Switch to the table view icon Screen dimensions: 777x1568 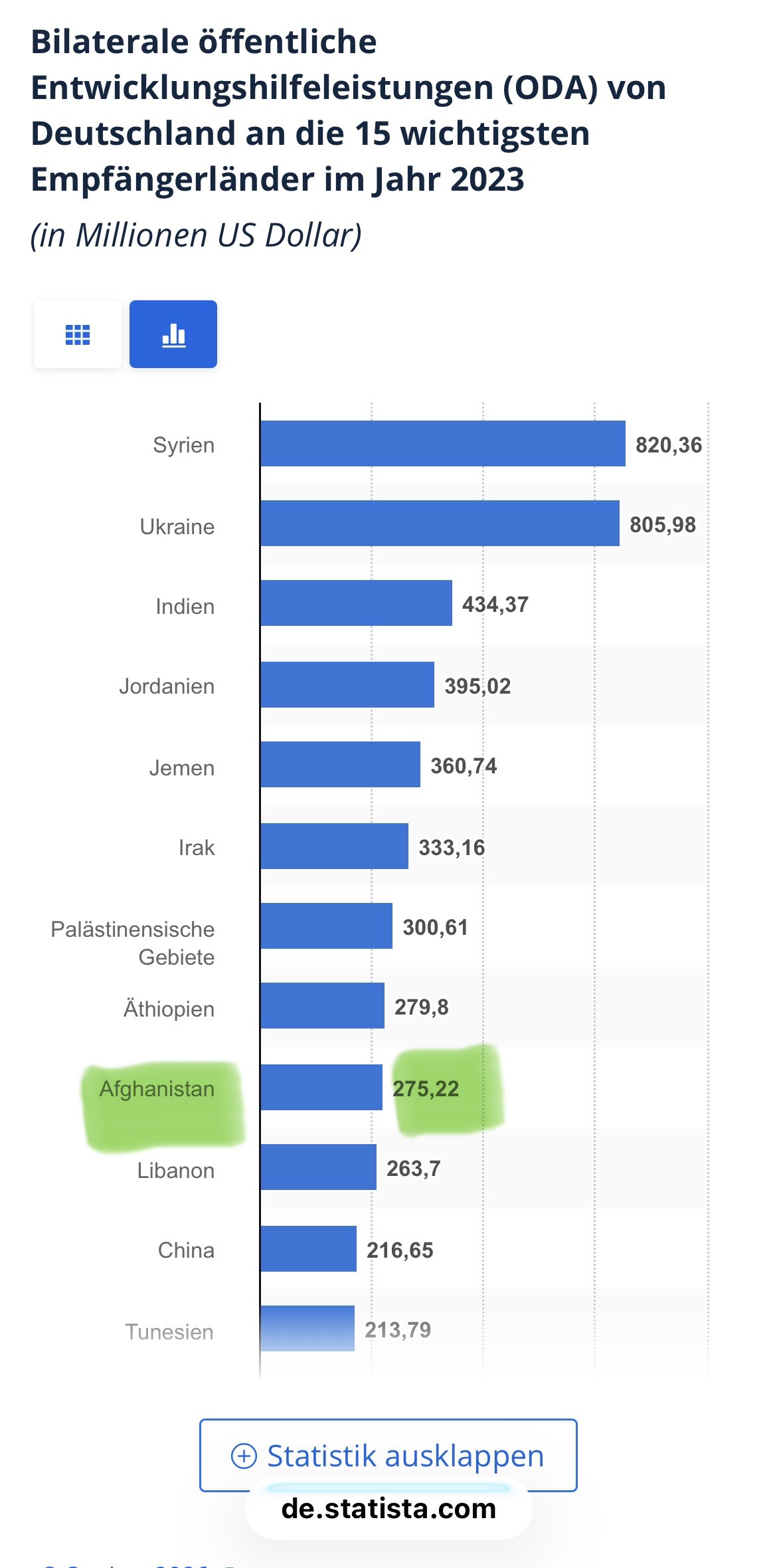pos(78,334)
